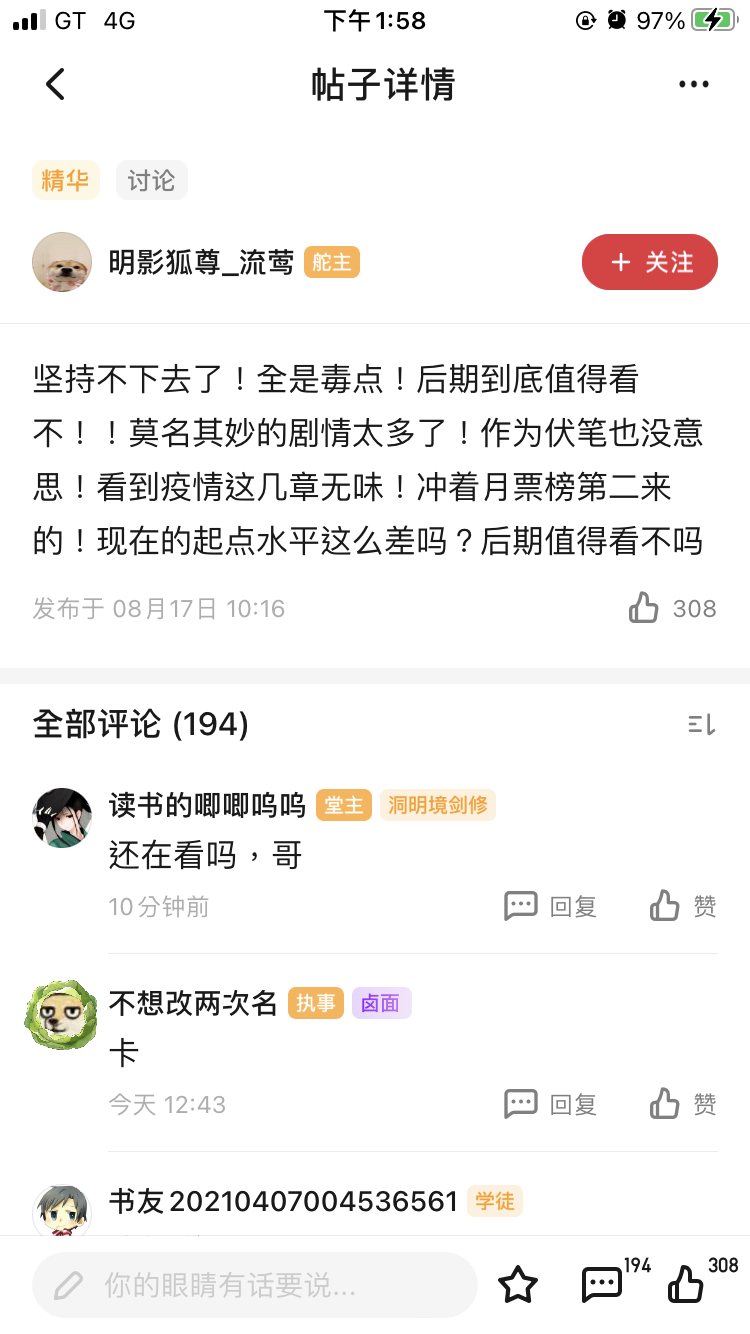Change comment sort order icon
The height and width of the screenshot is (1334, 750).
701,724
